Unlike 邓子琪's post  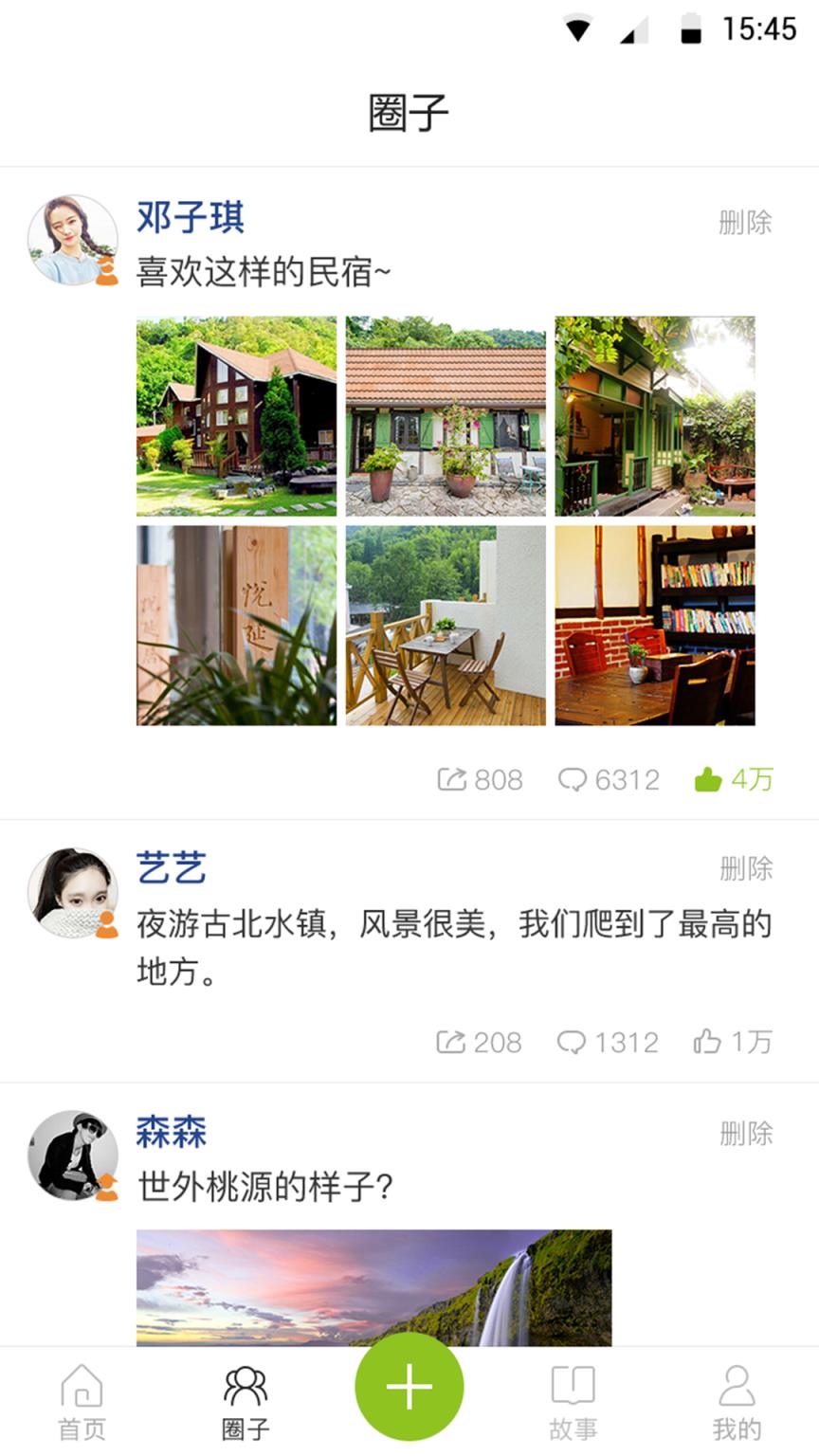point(733,779)
